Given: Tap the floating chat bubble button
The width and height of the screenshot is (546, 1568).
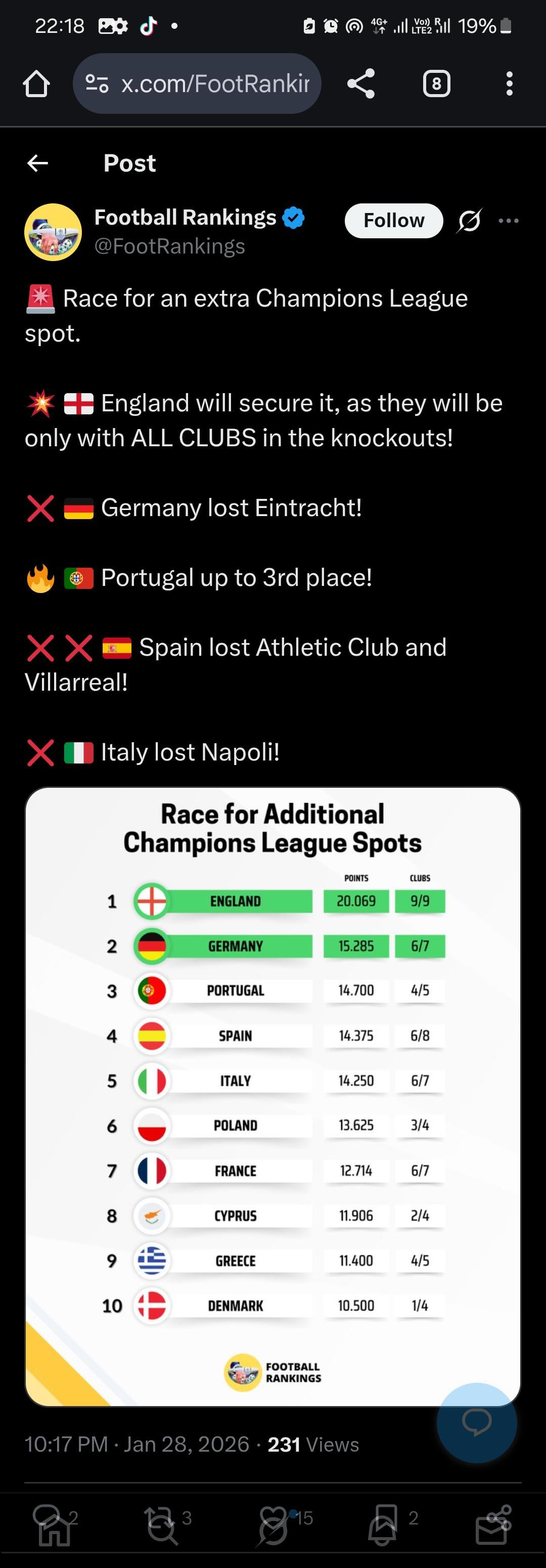Looking at the screenshot, I should 477,1422.
